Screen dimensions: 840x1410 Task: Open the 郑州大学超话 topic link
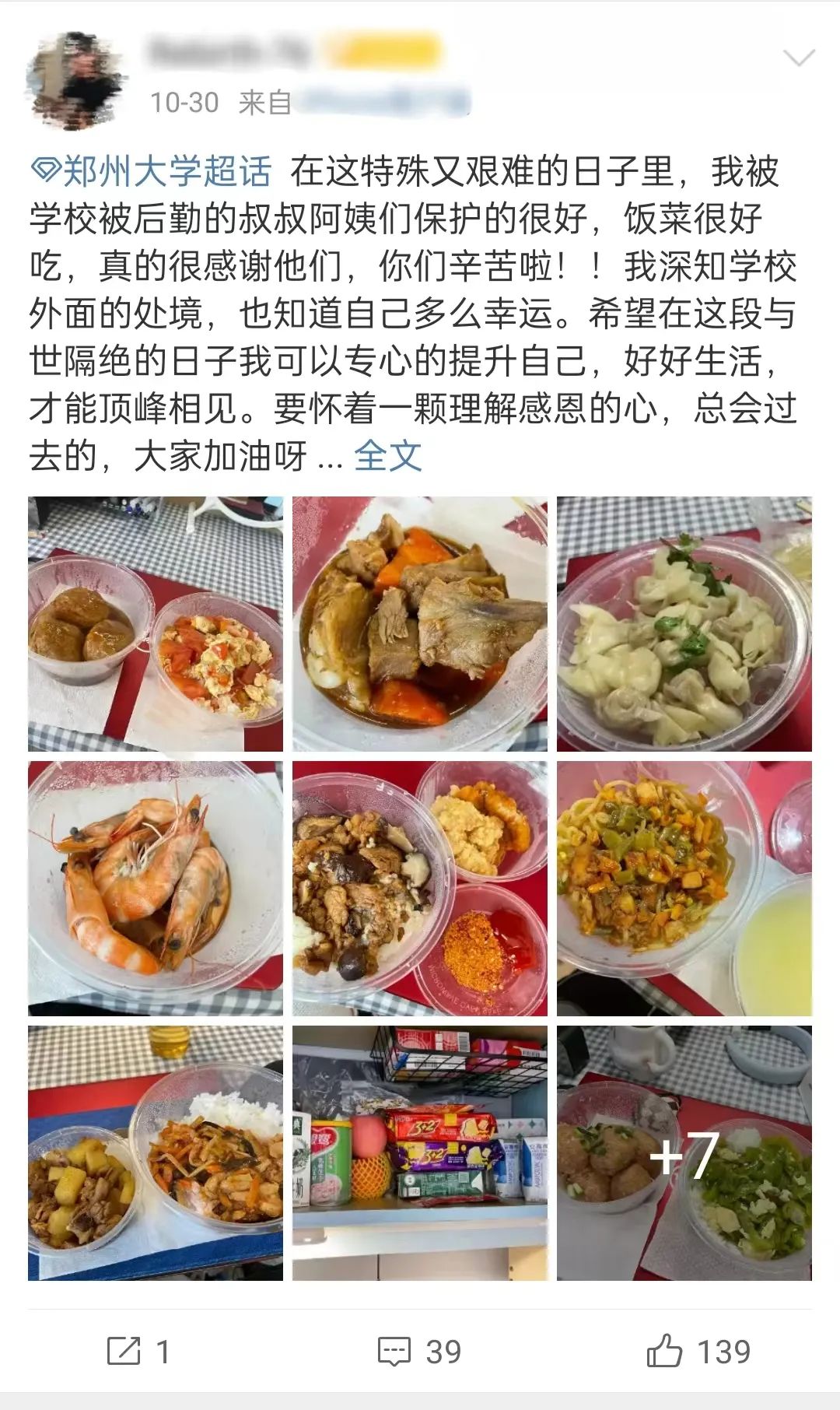(x=152, y=171)
